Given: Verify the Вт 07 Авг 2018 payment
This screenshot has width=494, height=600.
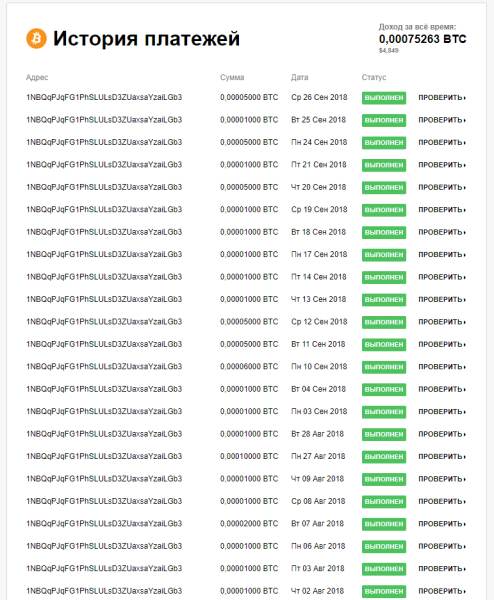Looking at the screenshot, I should pyautogui.click(x=442, y=524).
